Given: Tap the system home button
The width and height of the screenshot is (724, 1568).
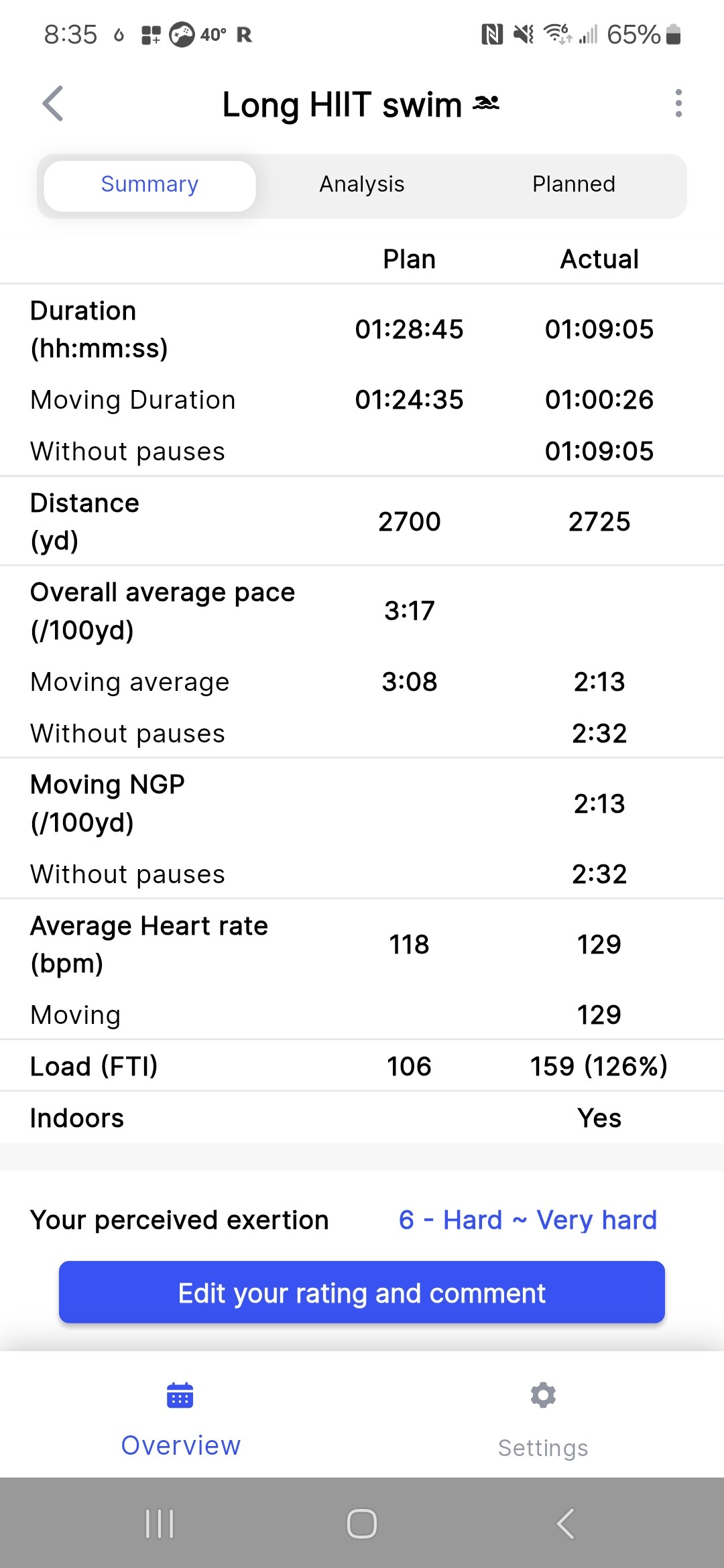Looking at the screenshot, I should click(x=362, y=1524).
